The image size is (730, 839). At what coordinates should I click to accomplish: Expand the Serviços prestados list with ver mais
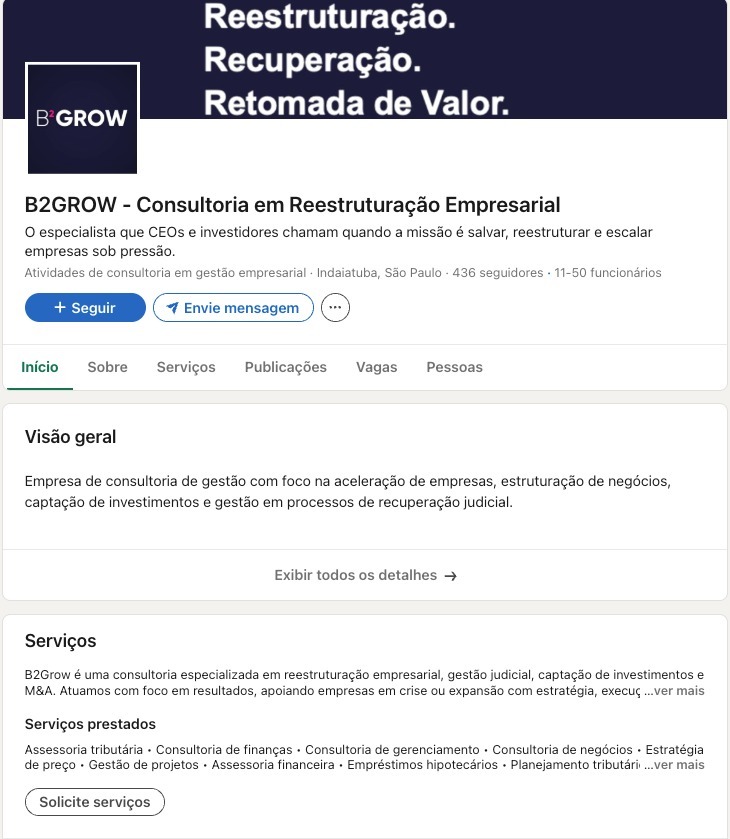tap(678, 765)
